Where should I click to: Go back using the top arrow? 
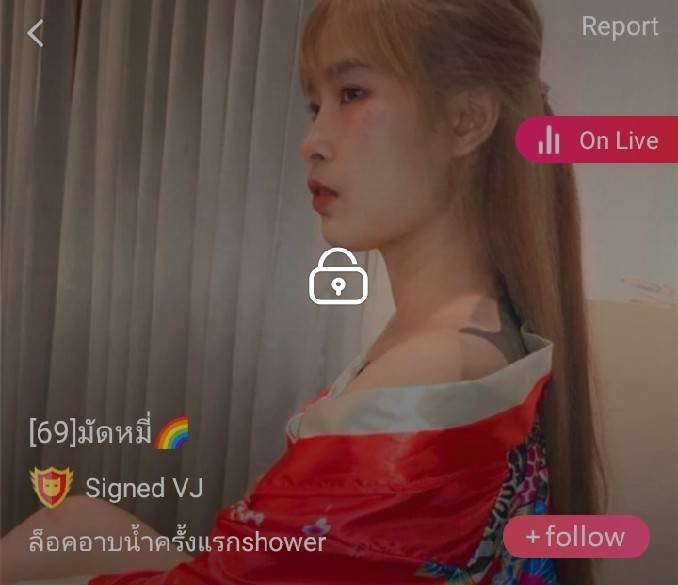(36, 33)
